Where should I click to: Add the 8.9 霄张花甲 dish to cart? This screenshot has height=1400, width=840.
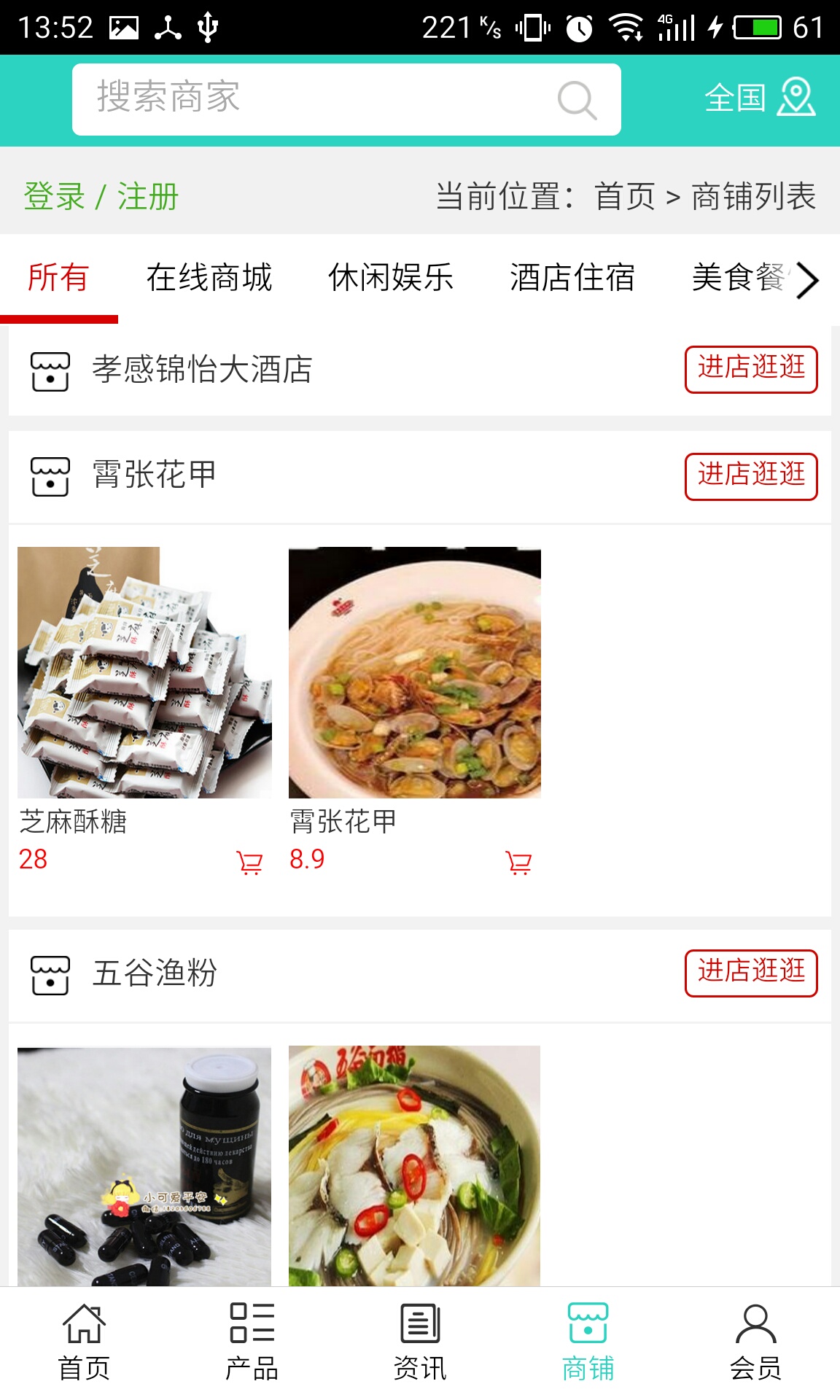[518, 863]
